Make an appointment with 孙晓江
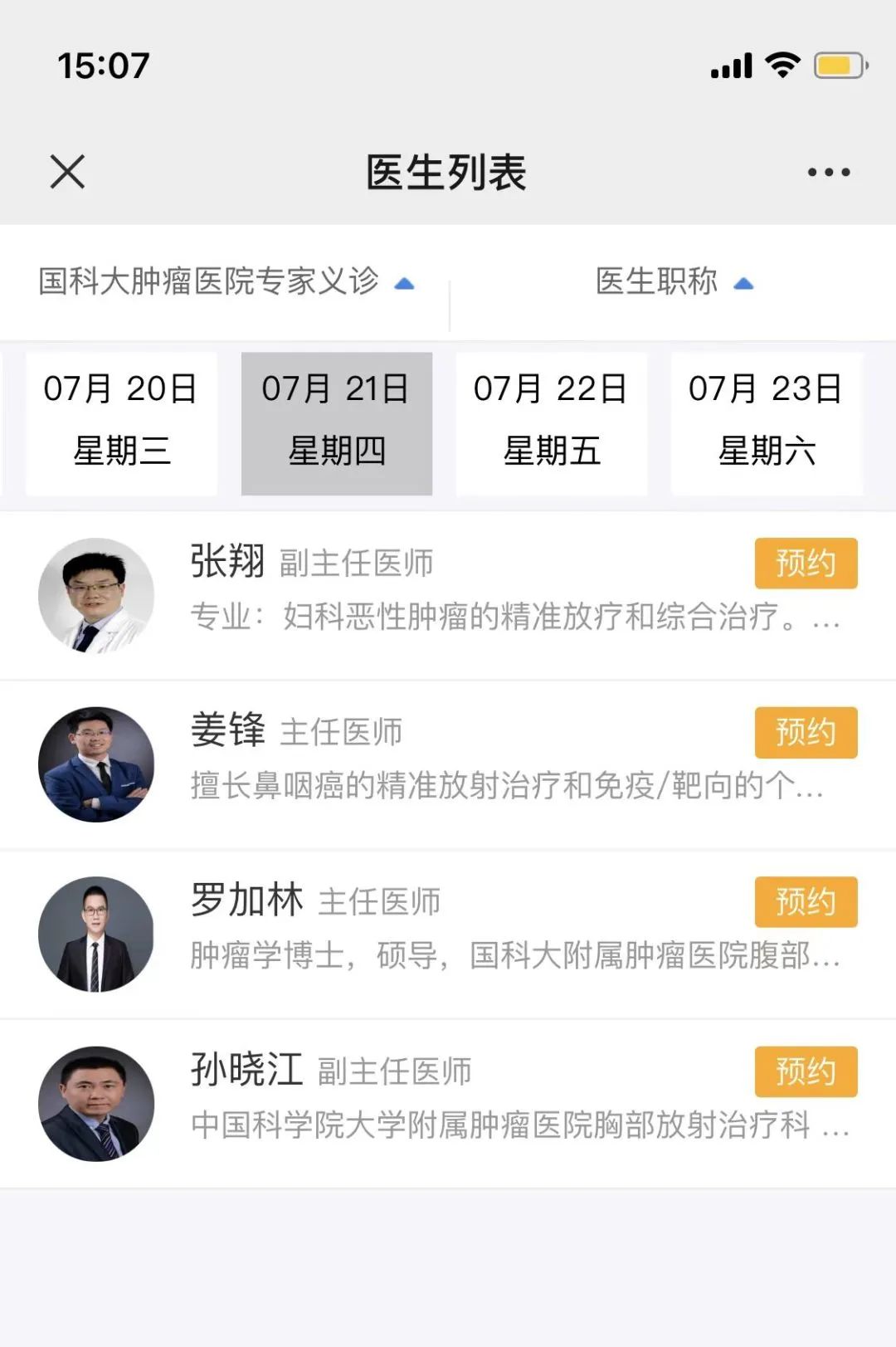This screenshot has width=896, height=1347. tap(805, 1071)
